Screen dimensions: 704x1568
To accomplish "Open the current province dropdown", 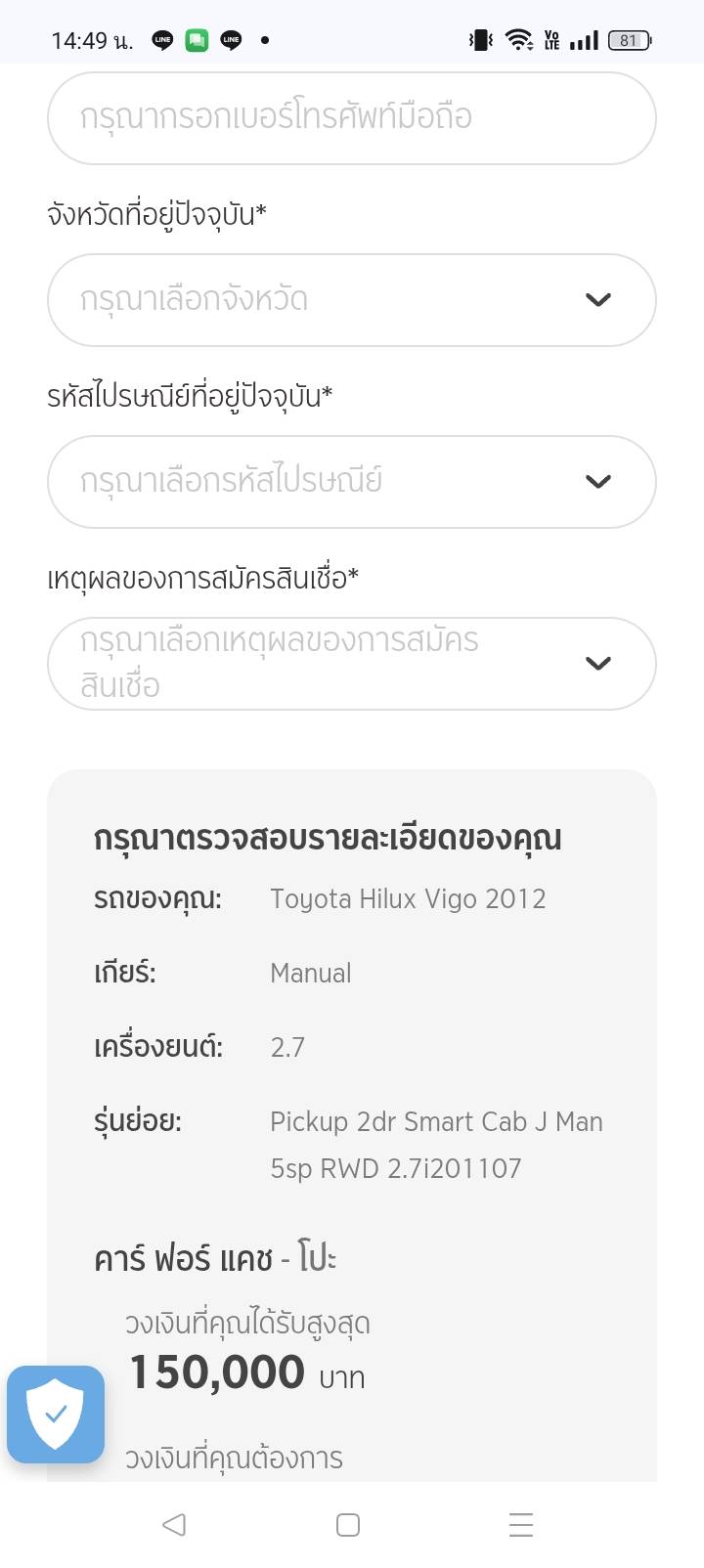I will [x=351, y=300].
